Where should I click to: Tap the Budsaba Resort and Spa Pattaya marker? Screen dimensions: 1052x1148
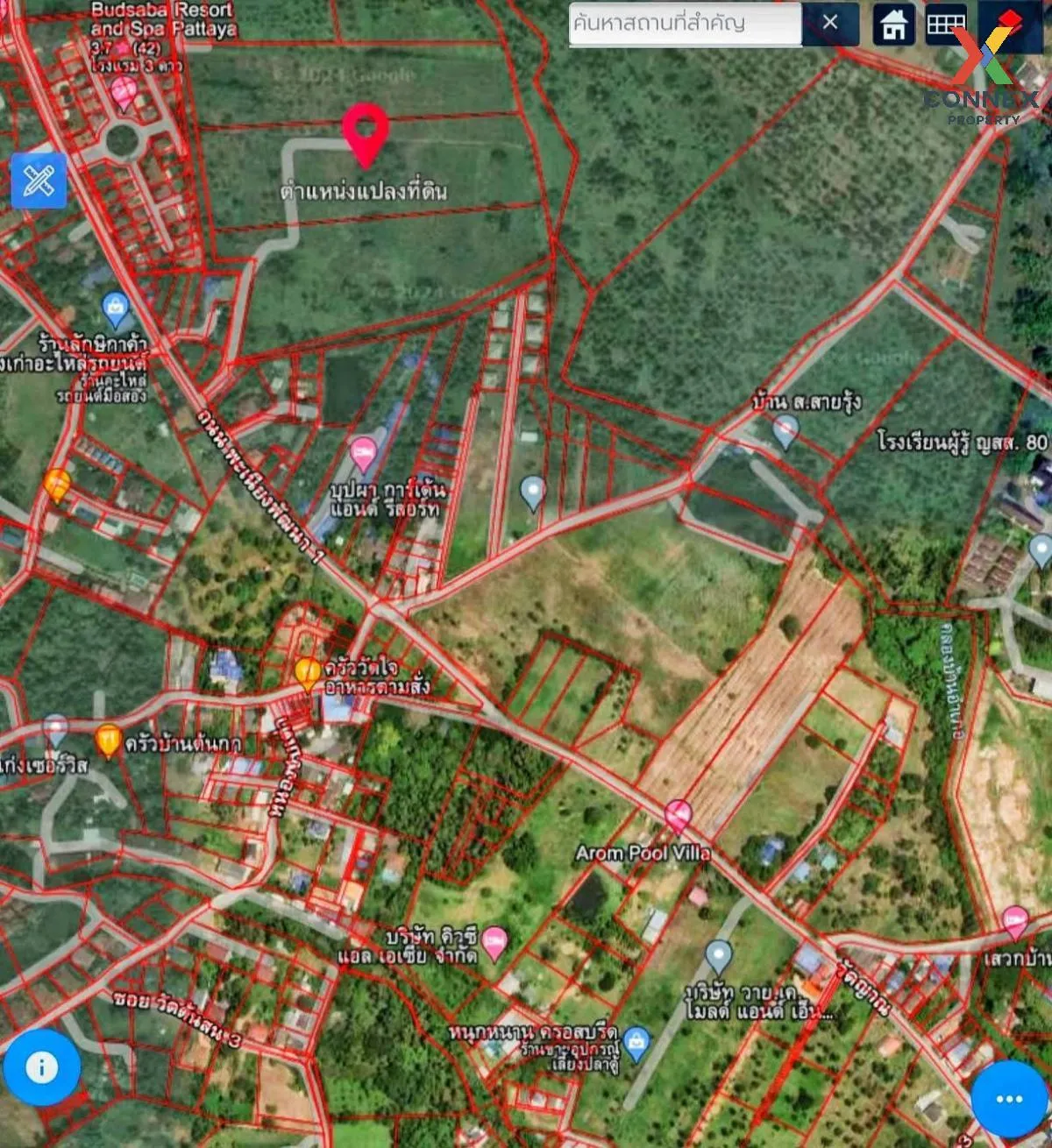coord(124,90)
